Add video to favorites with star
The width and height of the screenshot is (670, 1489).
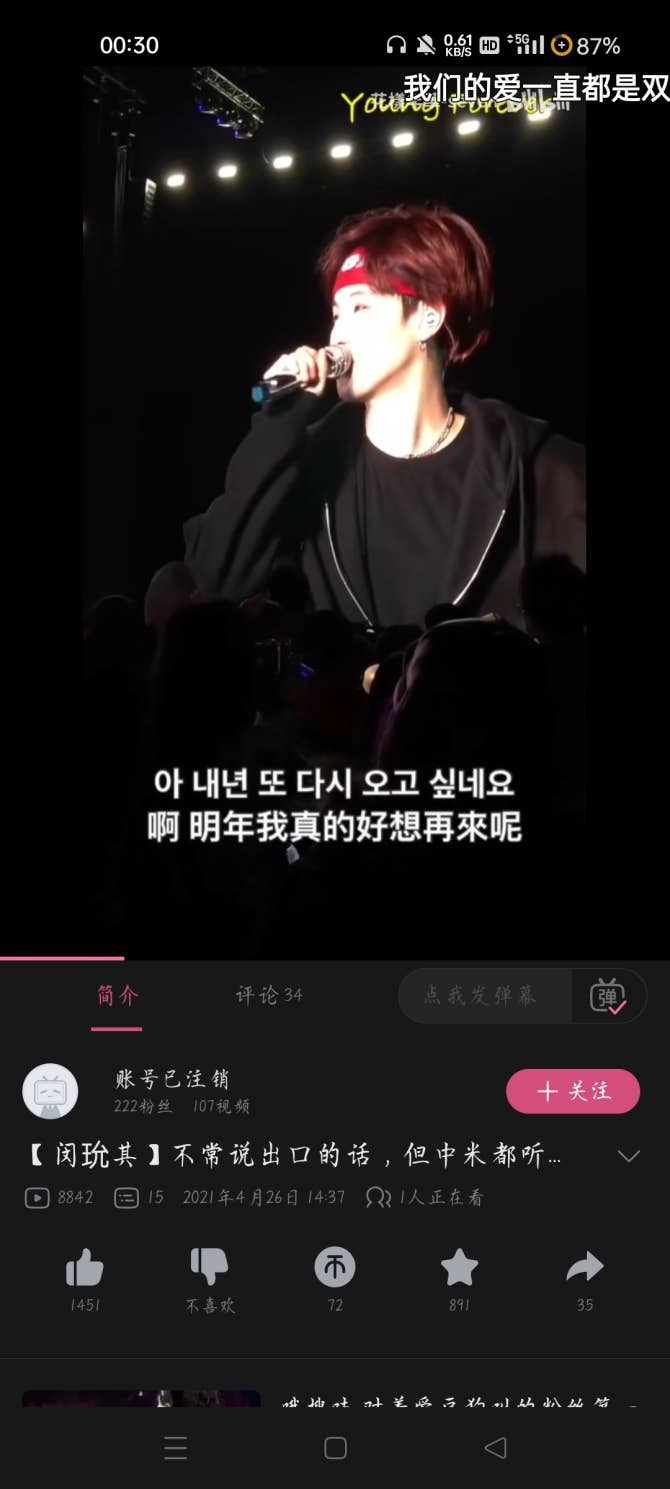460,1268
